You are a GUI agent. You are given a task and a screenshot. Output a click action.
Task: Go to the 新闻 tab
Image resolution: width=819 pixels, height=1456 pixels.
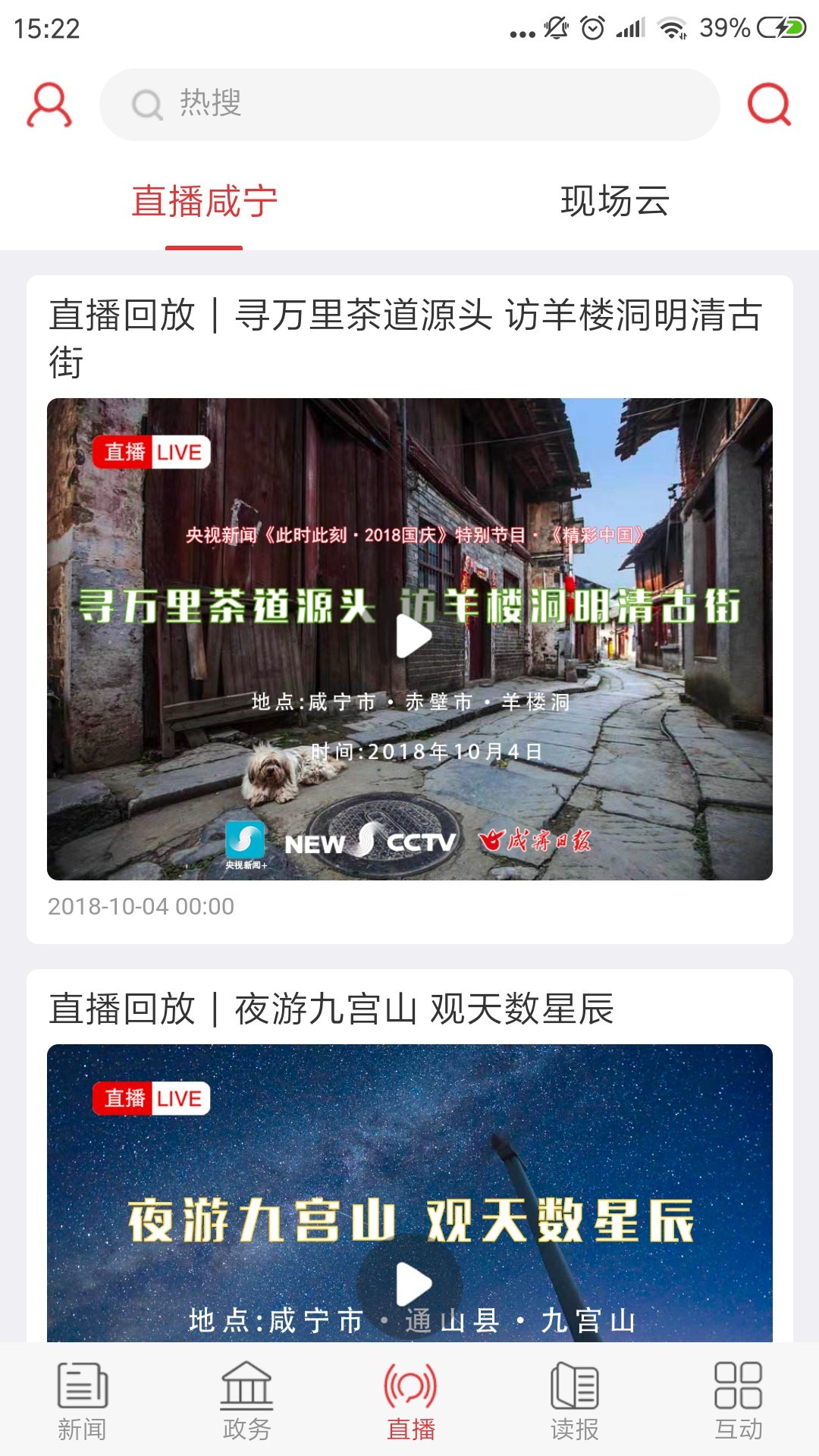(x=82, y=1401)
